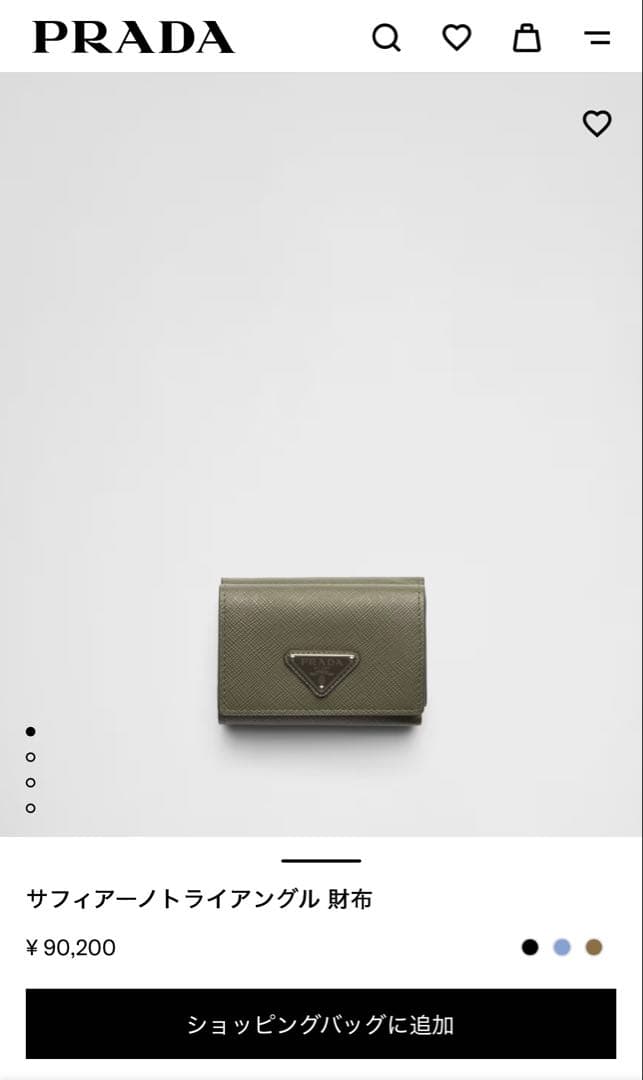Open the hamburger menu
This screenshot has width=643, height=1080.
(x=597, y=38)
